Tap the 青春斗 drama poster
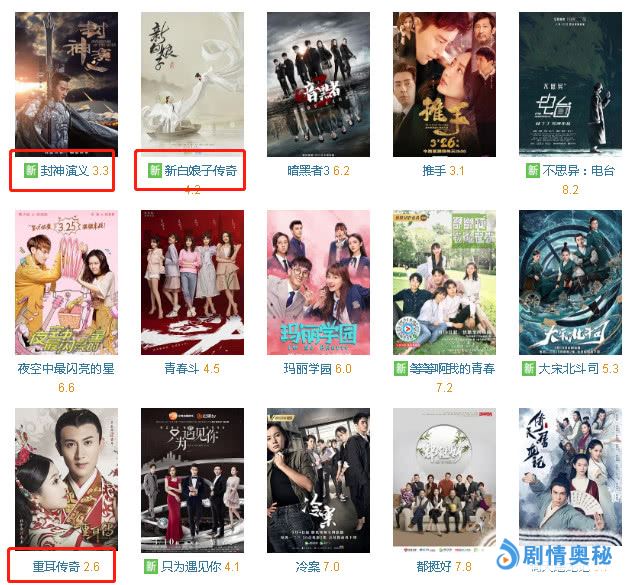This screenshot has height=585, width=640. [192, 283]
